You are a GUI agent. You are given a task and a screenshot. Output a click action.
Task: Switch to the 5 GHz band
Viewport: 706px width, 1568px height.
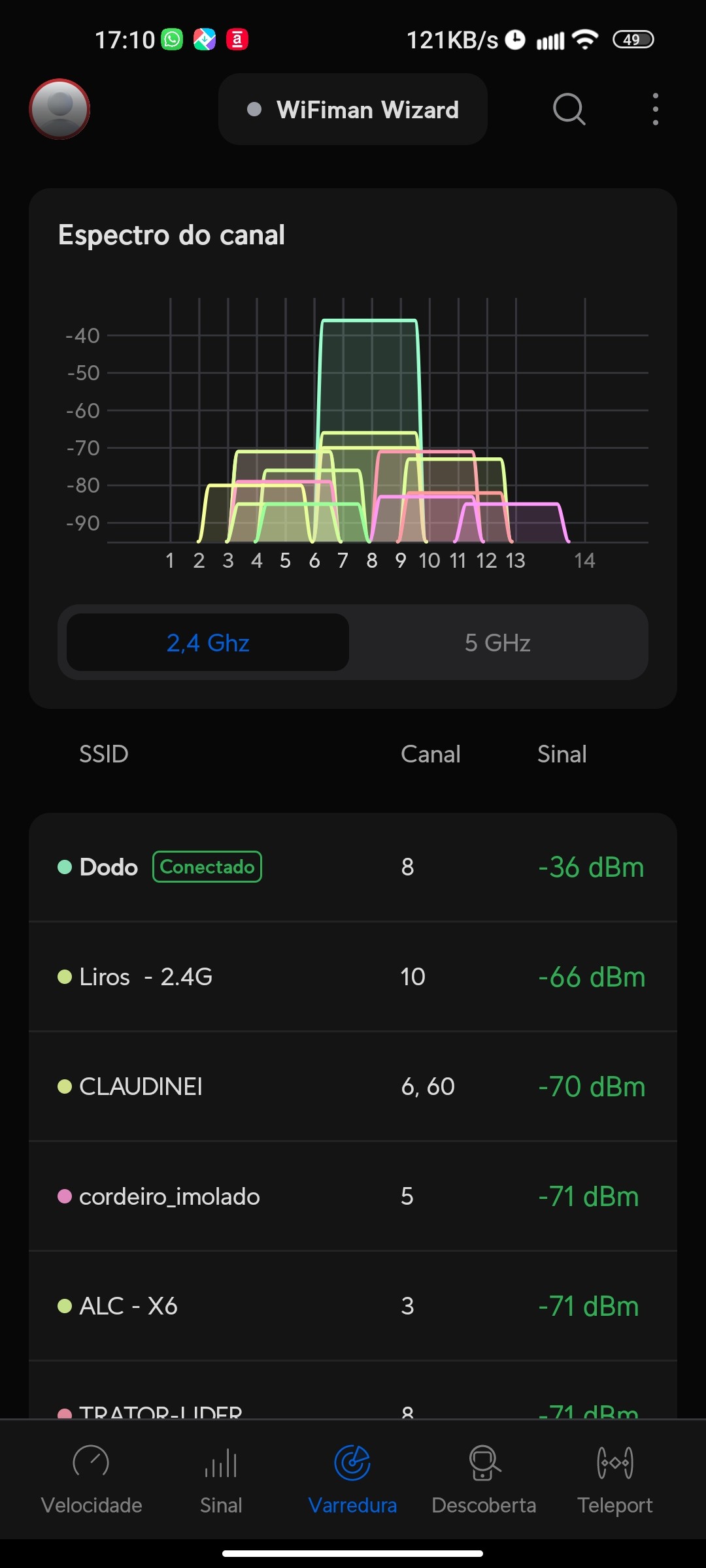497,643
